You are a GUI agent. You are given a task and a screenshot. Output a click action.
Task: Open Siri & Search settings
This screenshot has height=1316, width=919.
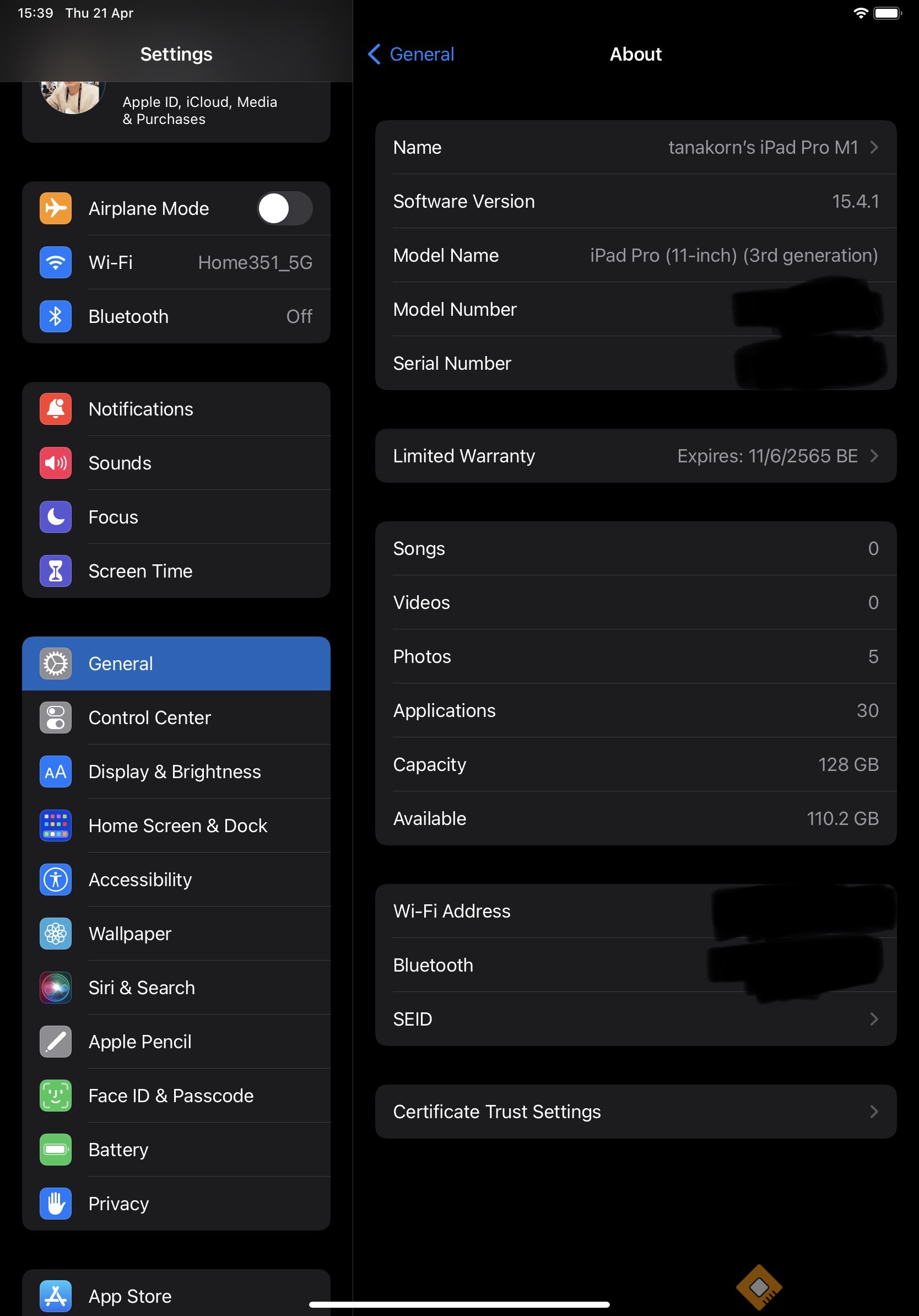(x=176, y=988)
